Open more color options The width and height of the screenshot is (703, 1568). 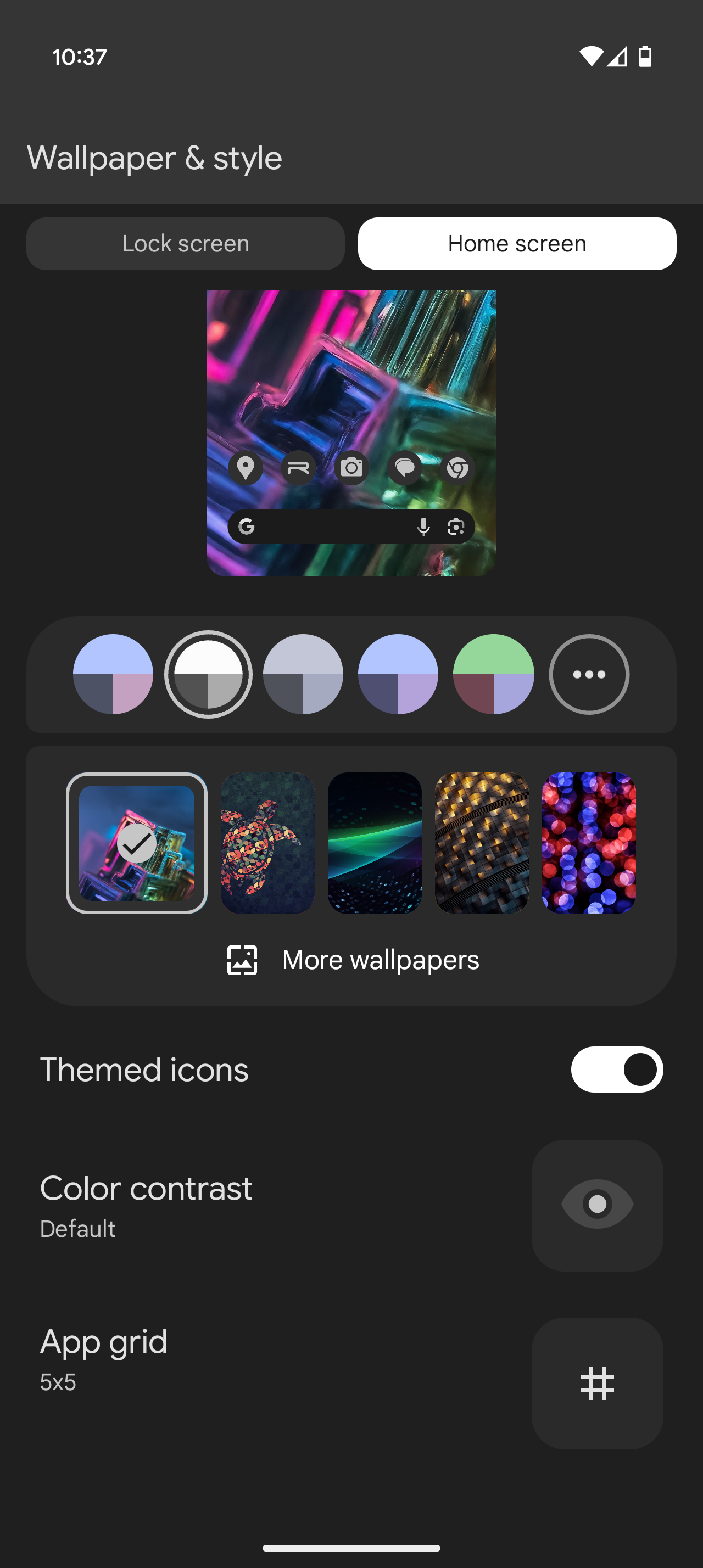click(589, 674)
